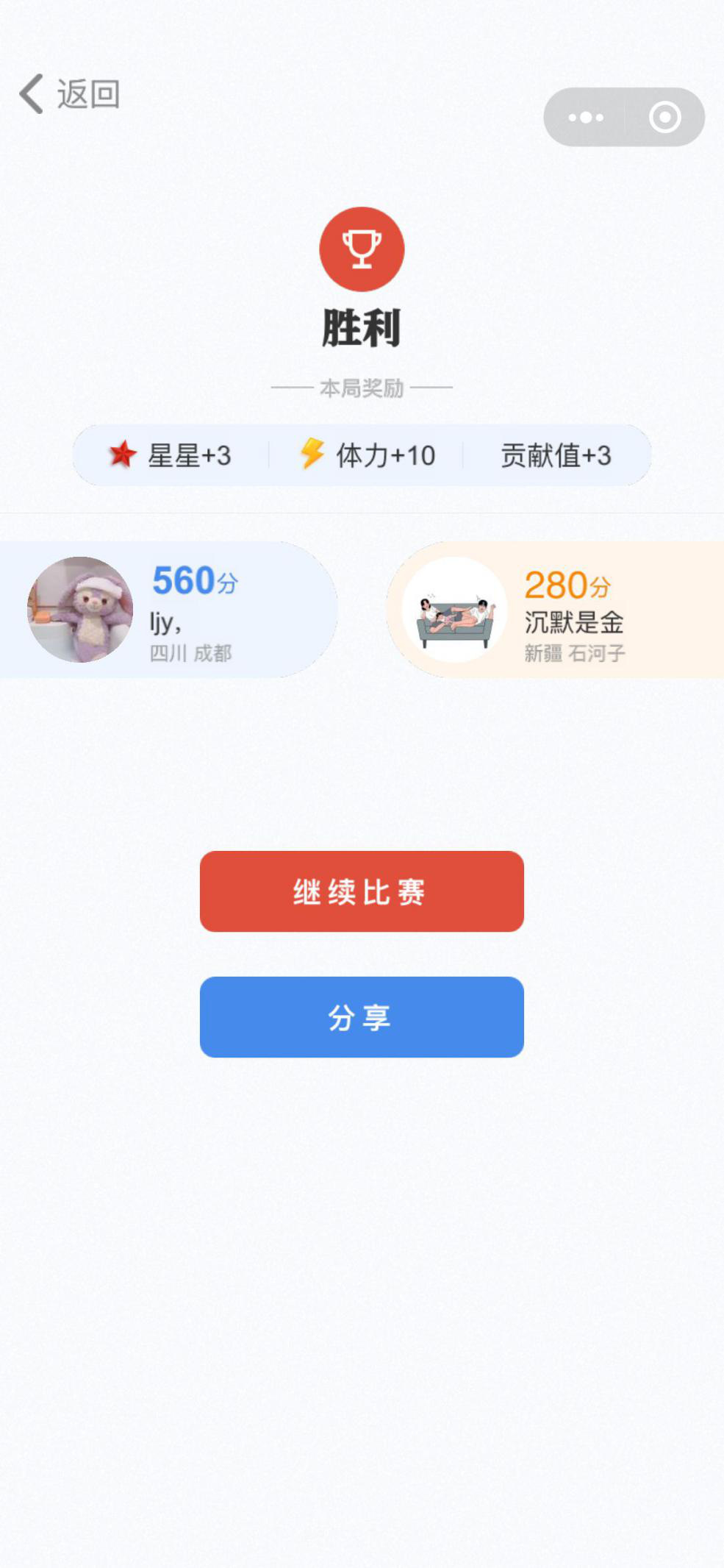The image size is (724, 1568).
Task: Open the mini program three-dot menu
Action: coord(585,118)
